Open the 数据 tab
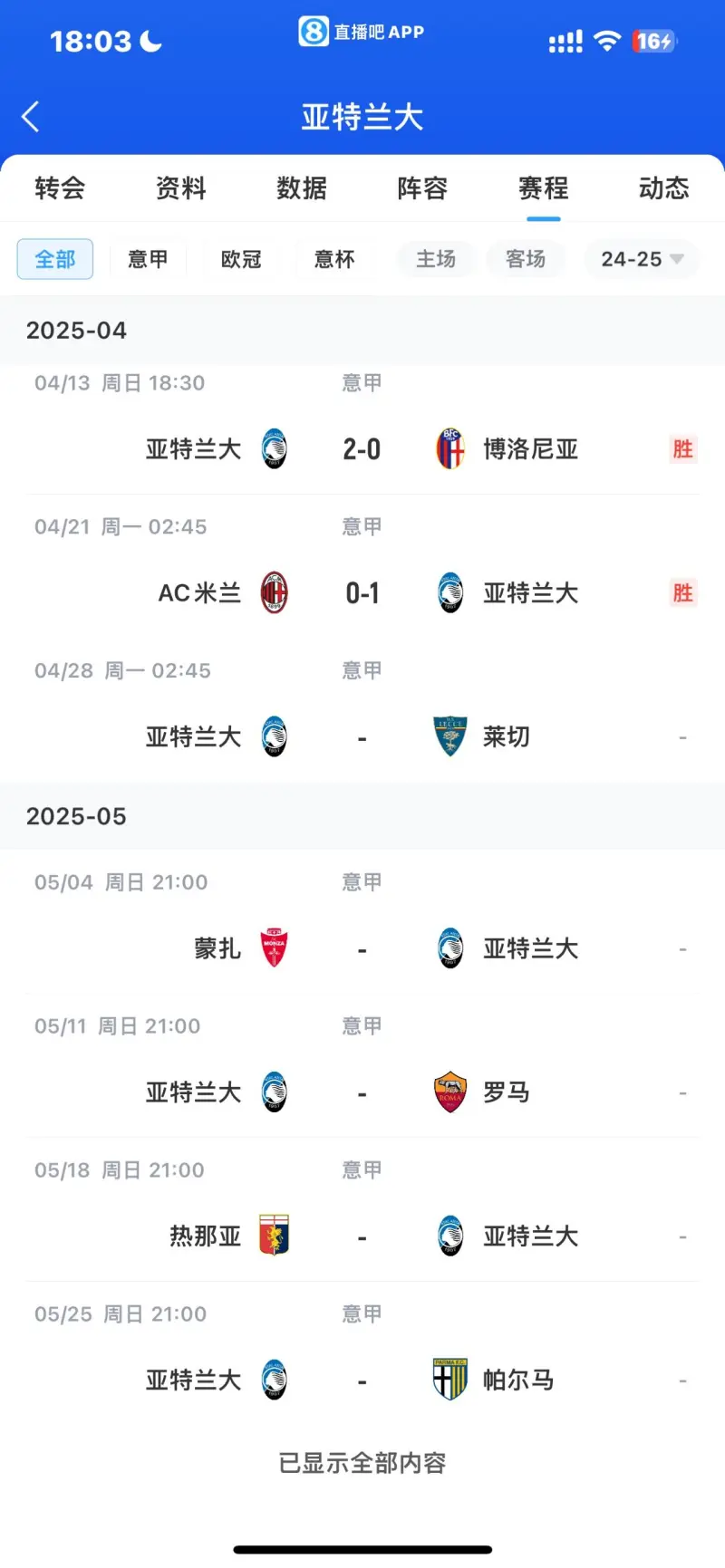725x1568 pixels. click(302, 188)
